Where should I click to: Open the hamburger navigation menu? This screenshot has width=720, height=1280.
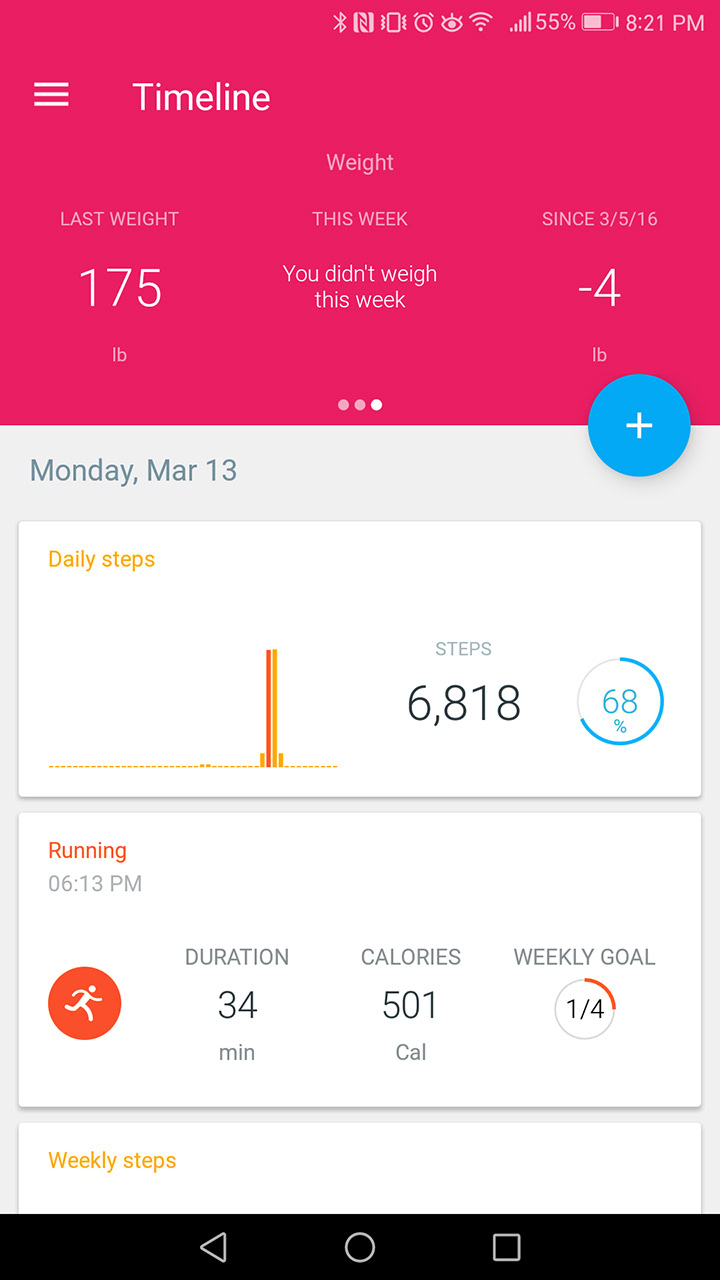click(51, 96)
